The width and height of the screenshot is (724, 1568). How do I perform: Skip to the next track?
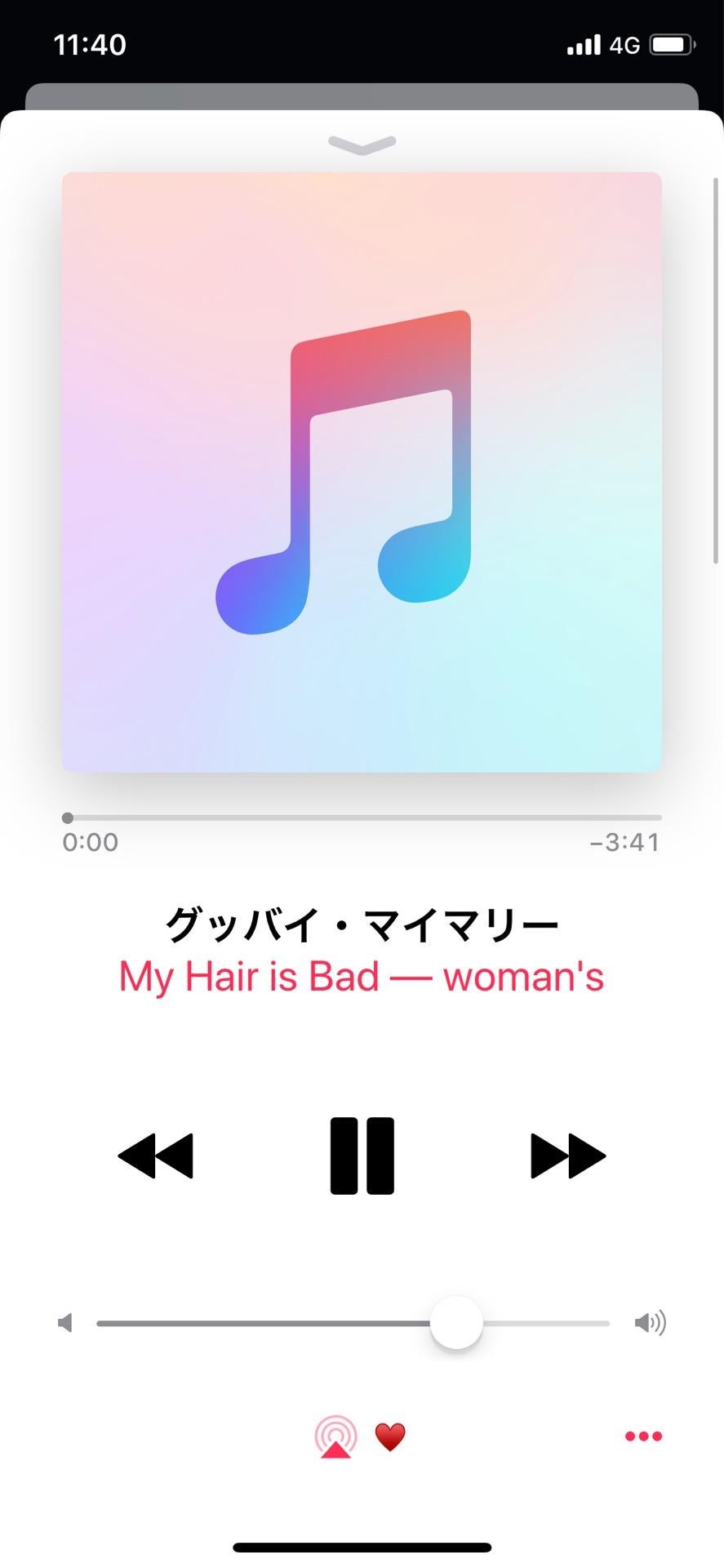568,1154
